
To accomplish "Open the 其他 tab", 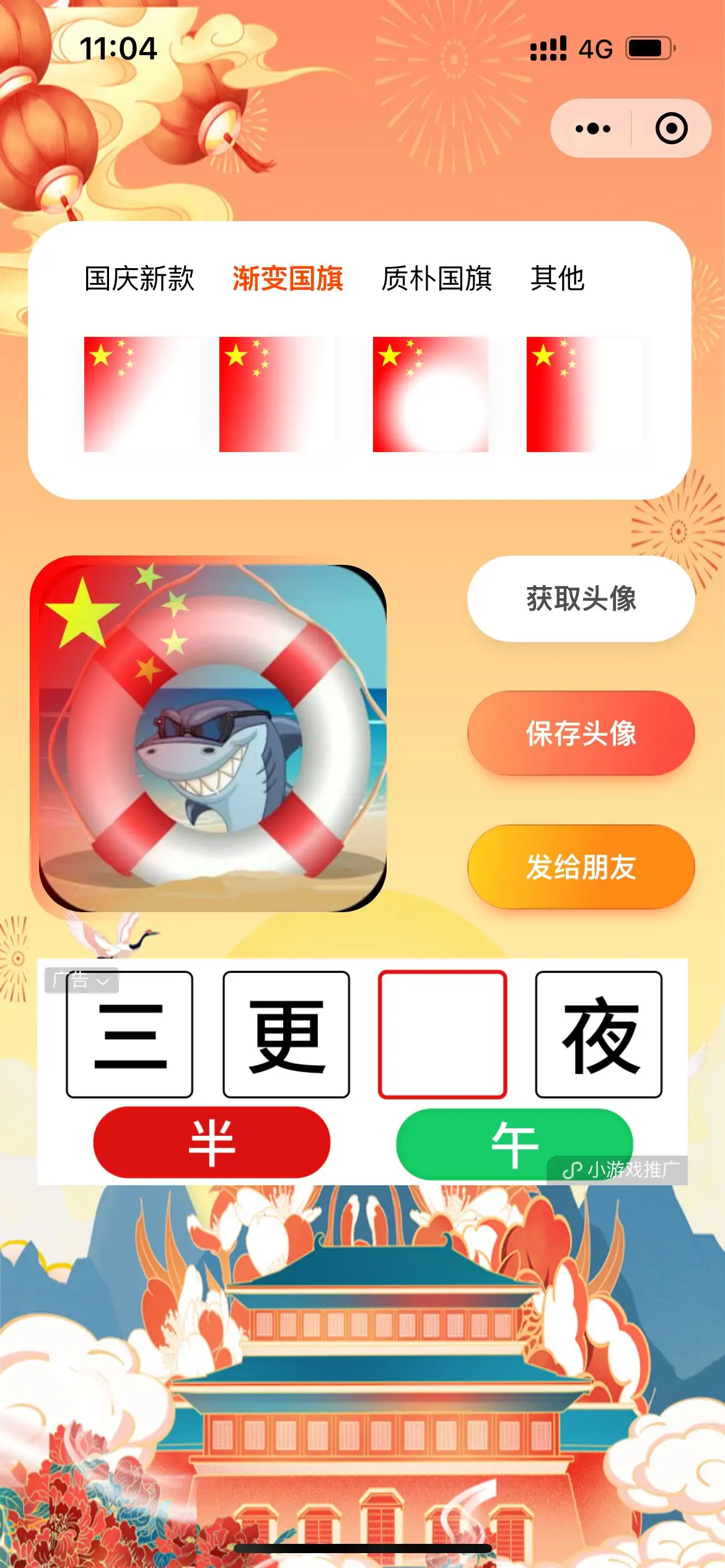I will [557, 279].
